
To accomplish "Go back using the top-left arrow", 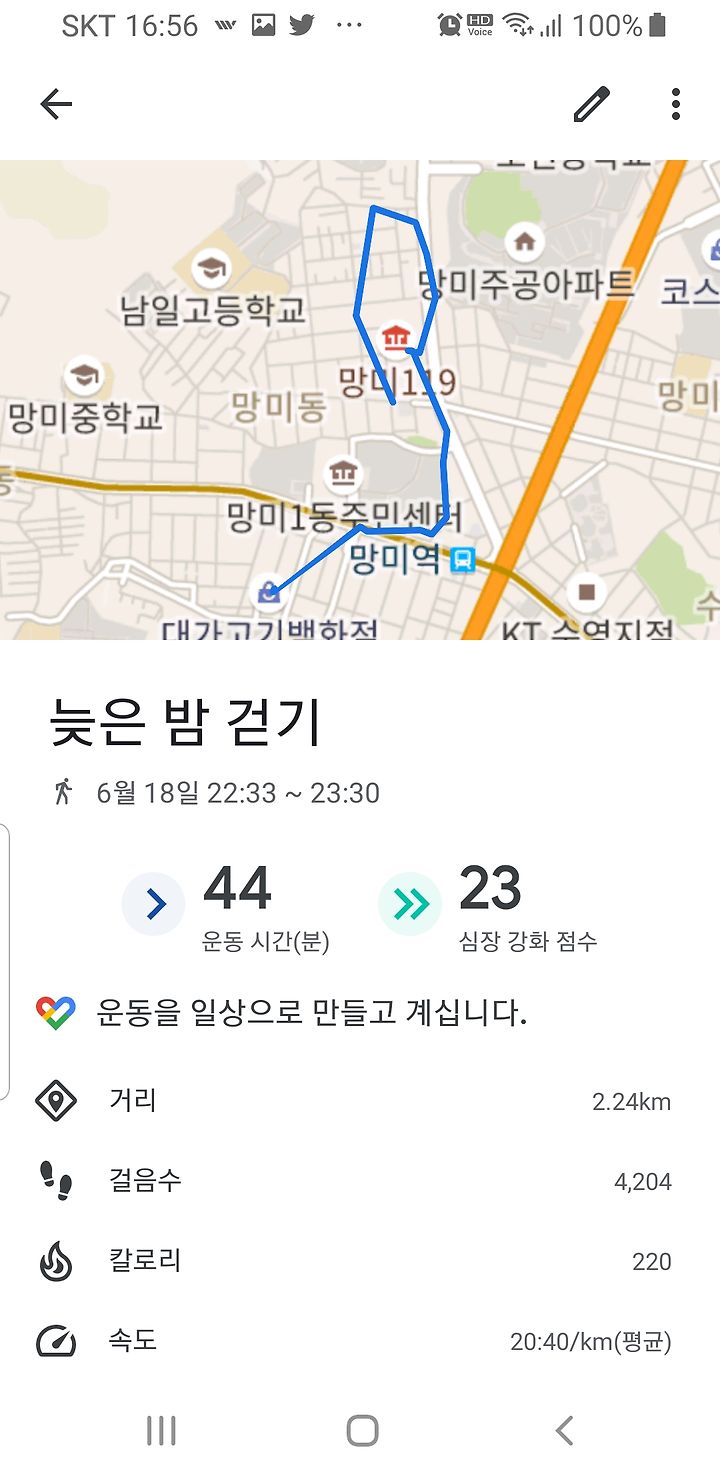I will [56, 104].
